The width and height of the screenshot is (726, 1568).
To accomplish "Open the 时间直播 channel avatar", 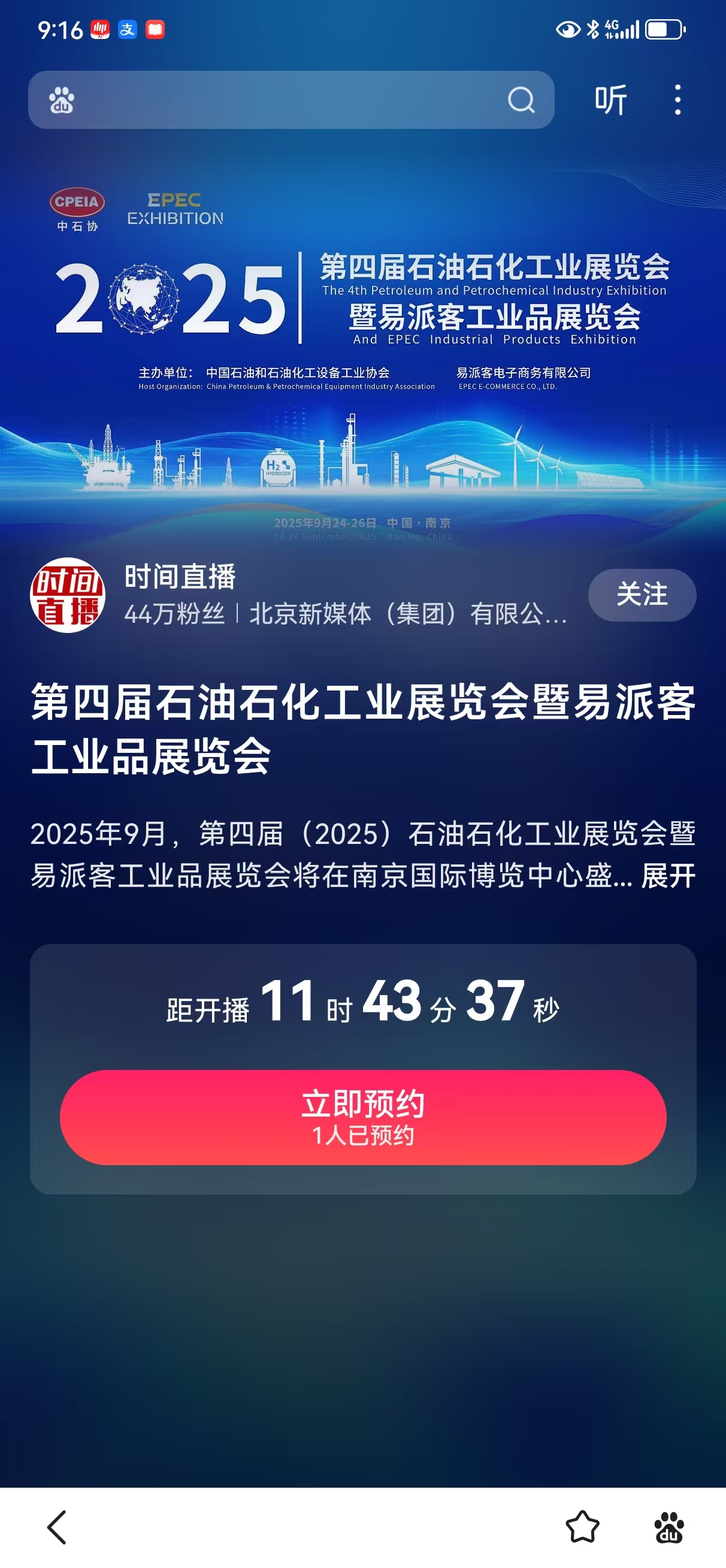I will pos(68,595).
